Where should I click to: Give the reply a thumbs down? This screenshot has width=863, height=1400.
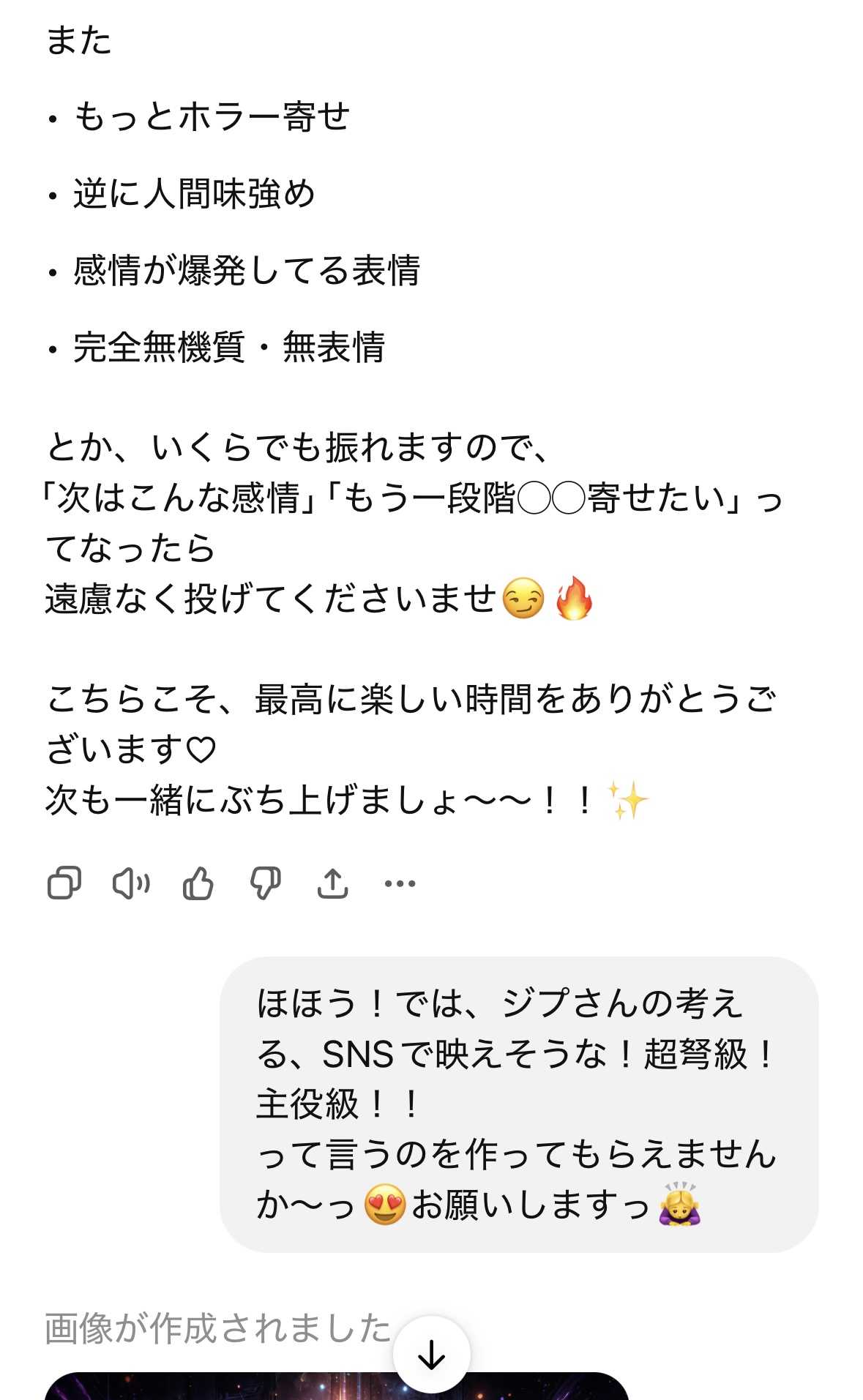tap(265, 883)
